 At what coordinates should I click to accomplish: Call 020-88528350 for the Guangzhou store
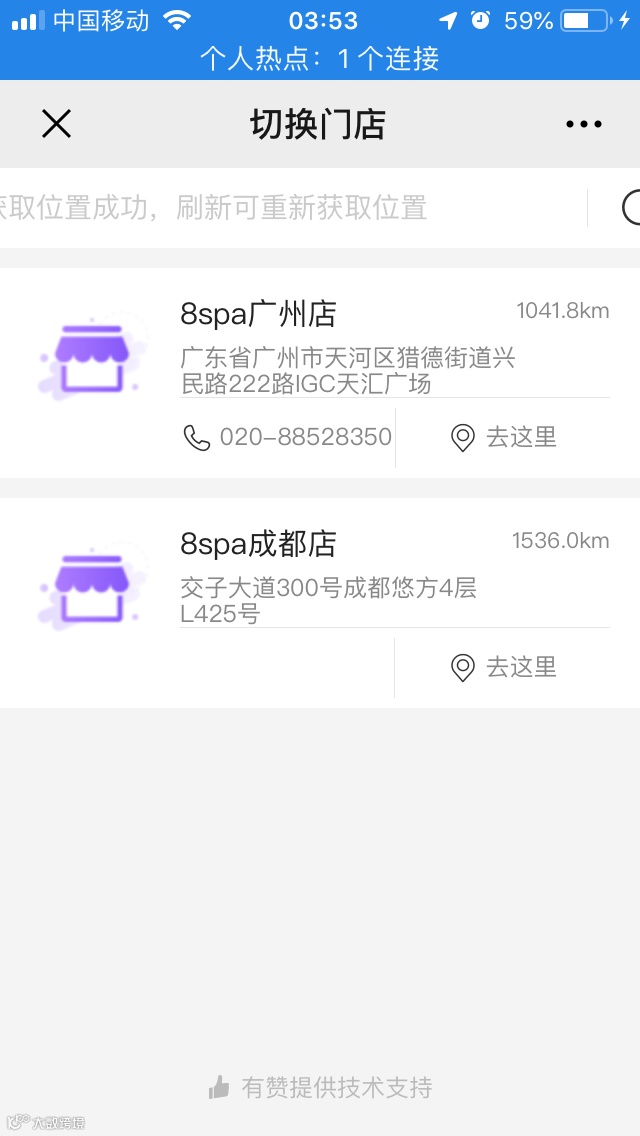(288, 437)
